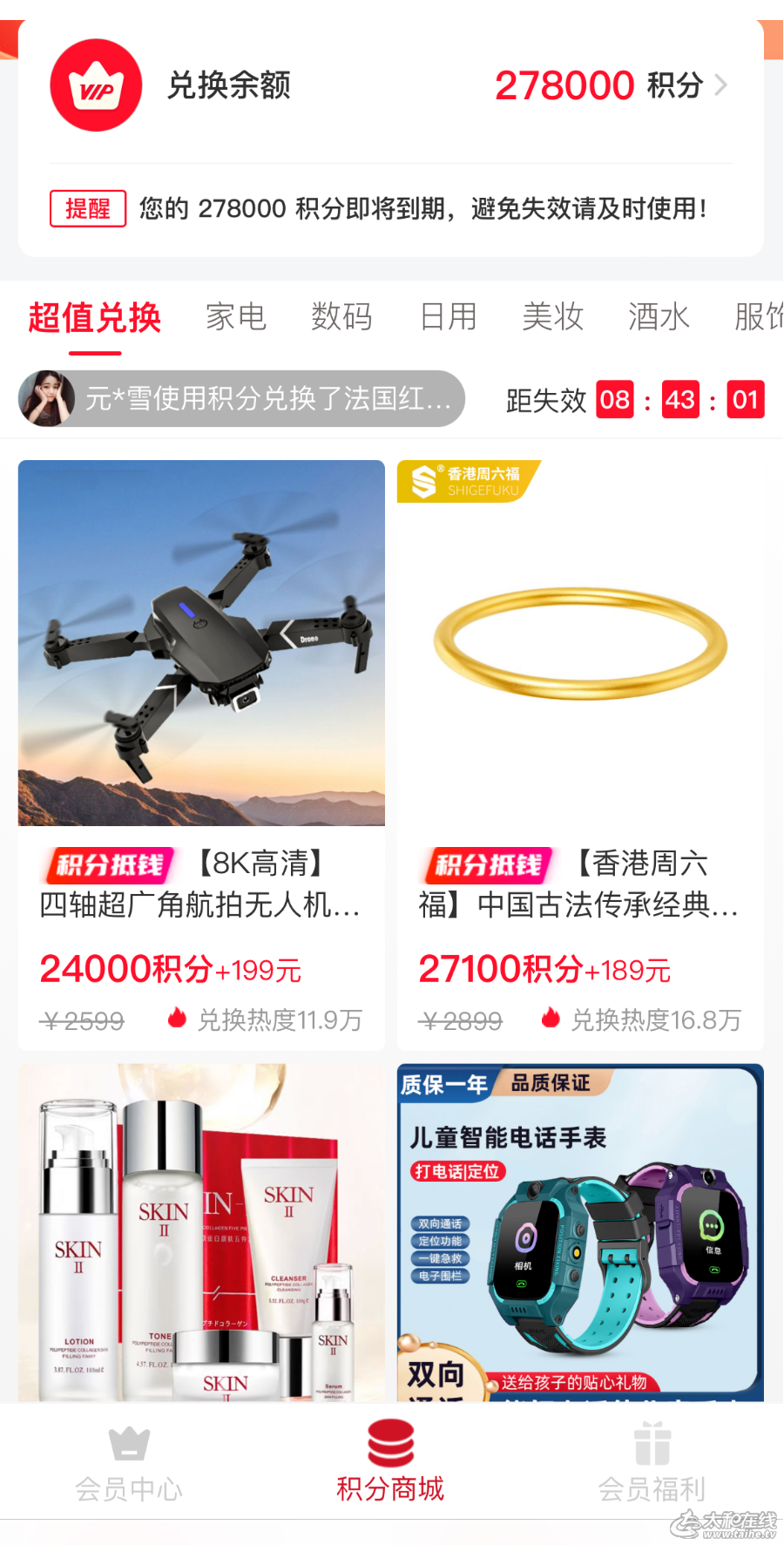
Task: Select the 超值兑换 tab
Action: point(95,317)
